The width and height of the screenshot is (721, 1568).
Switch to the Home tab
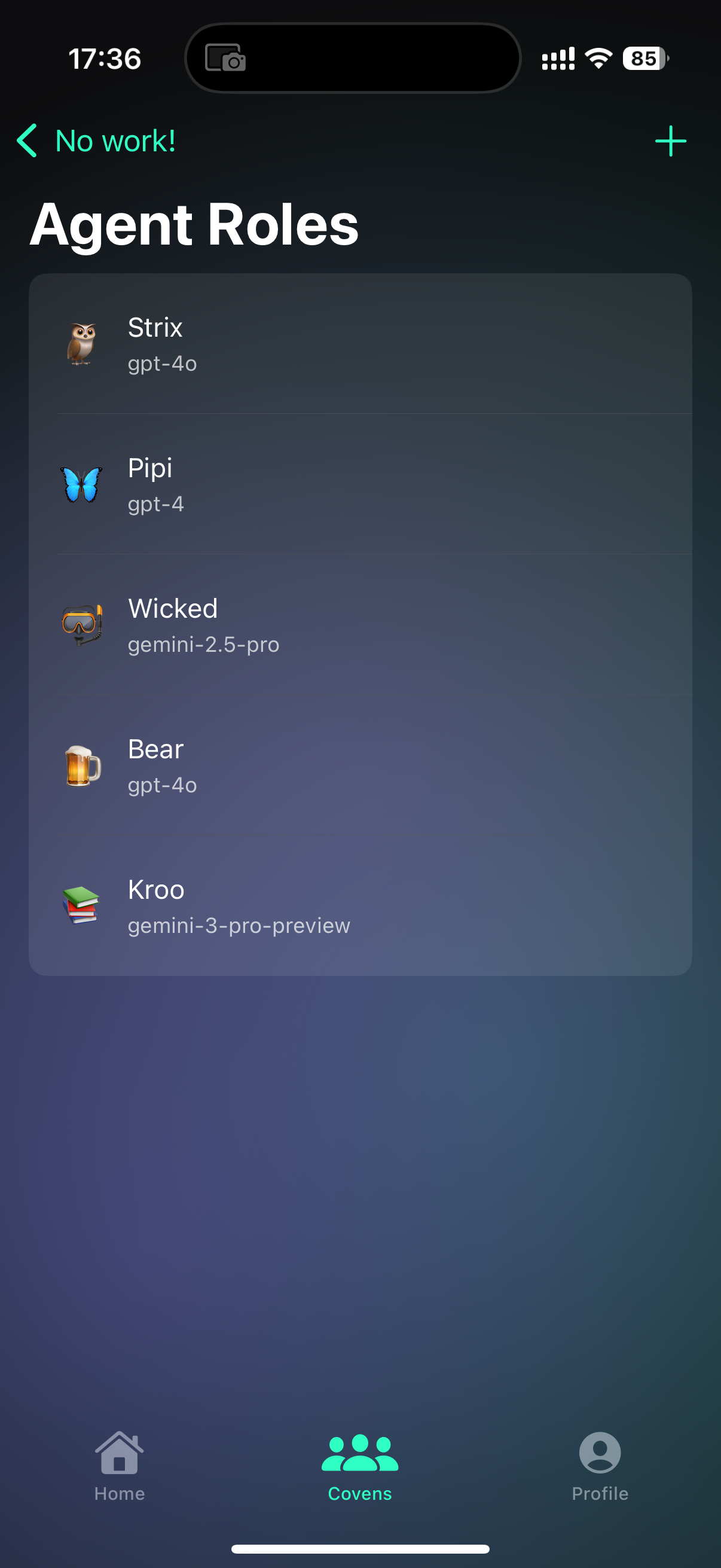pyautogui.click(x=119, y=1466)
